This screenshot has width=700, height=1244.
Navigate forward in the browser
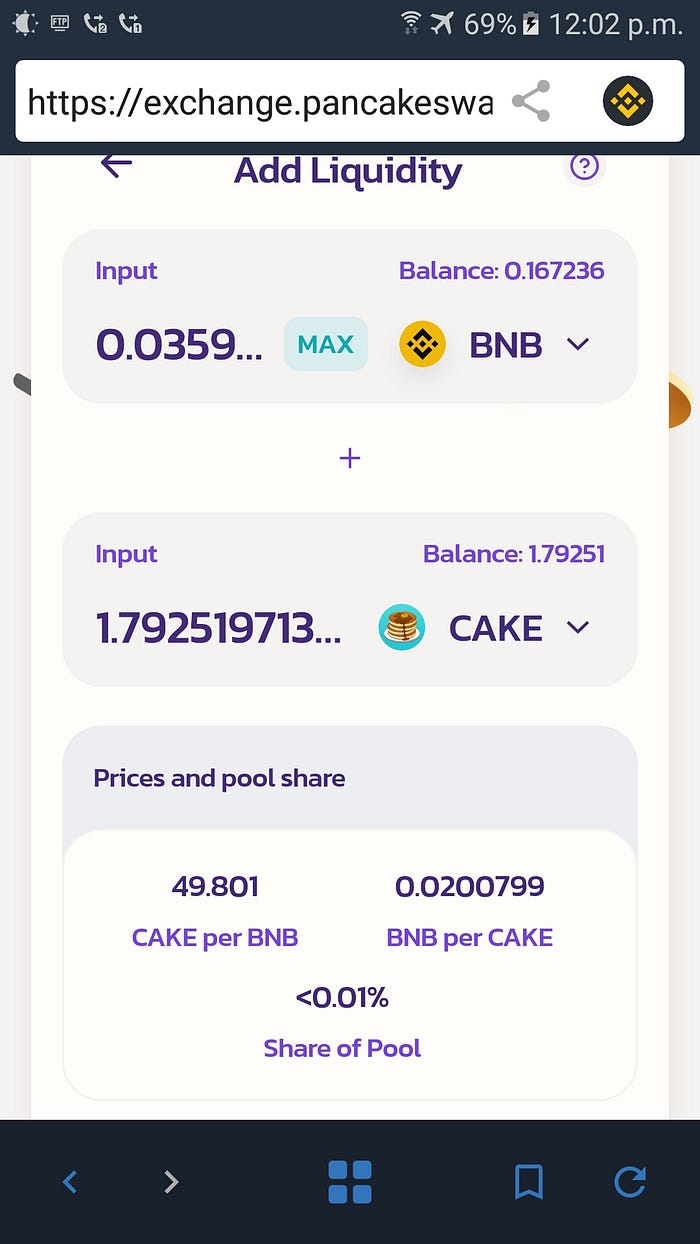(171, 1182)
